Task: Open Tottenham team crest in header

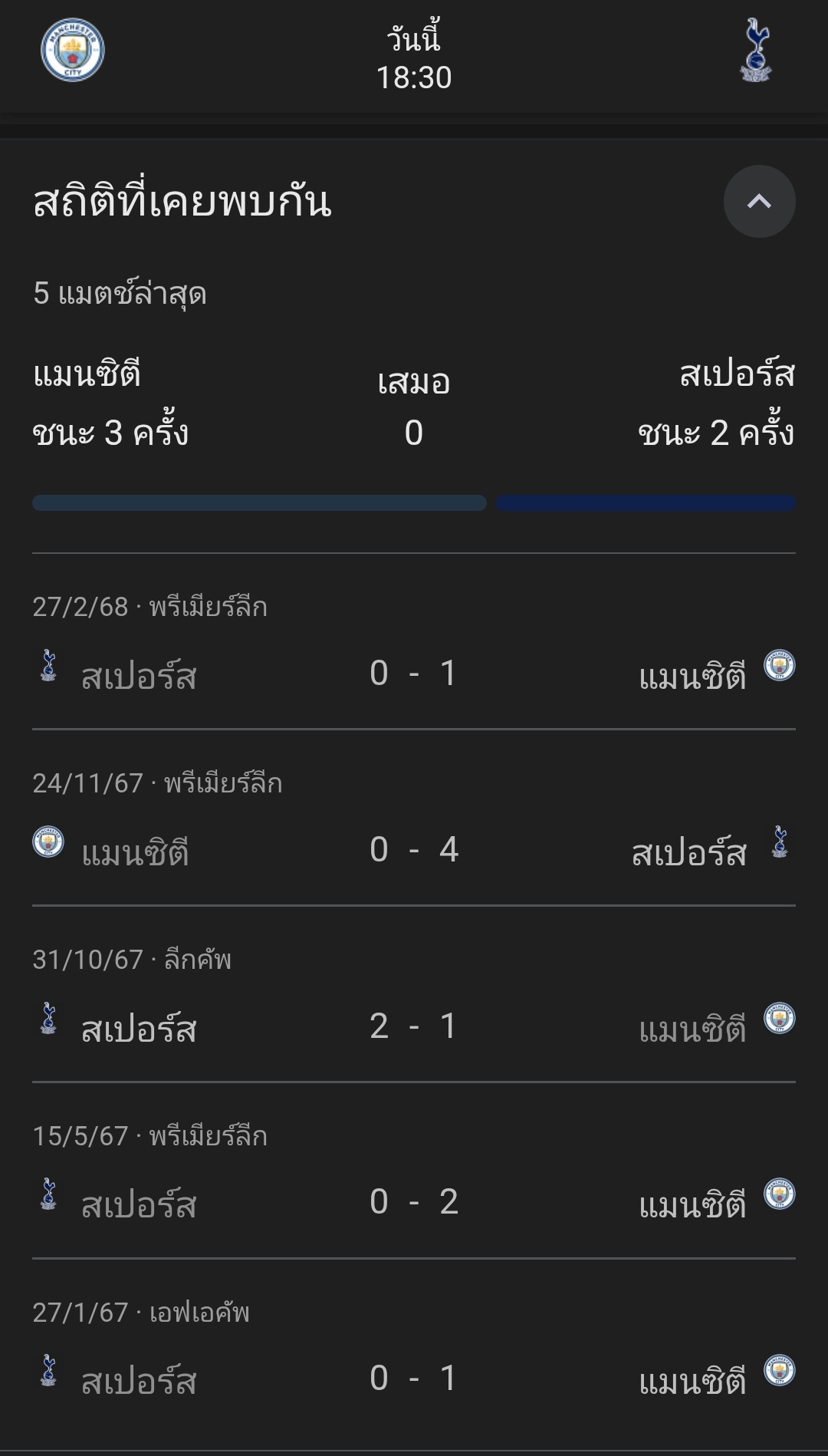Action: pyautogui.click(x=756, y=51)
